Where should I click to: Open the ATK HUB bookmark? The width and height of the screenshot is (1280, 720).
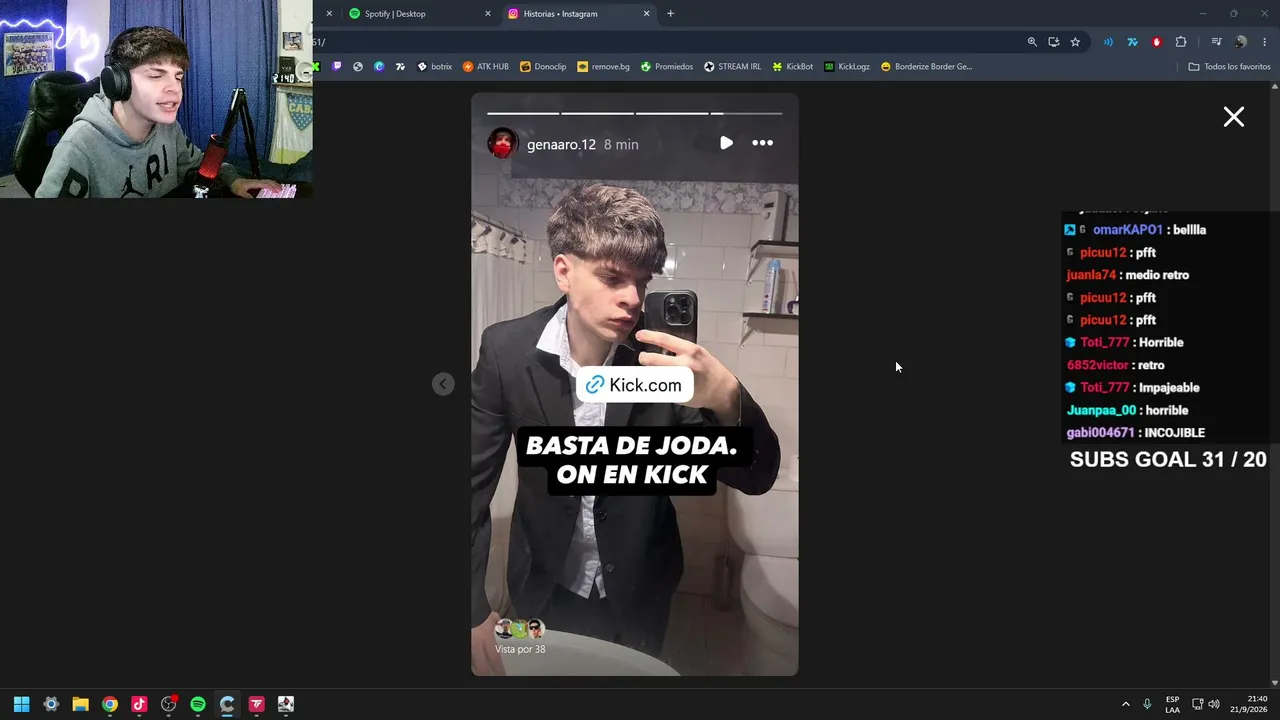pos(486,67)
